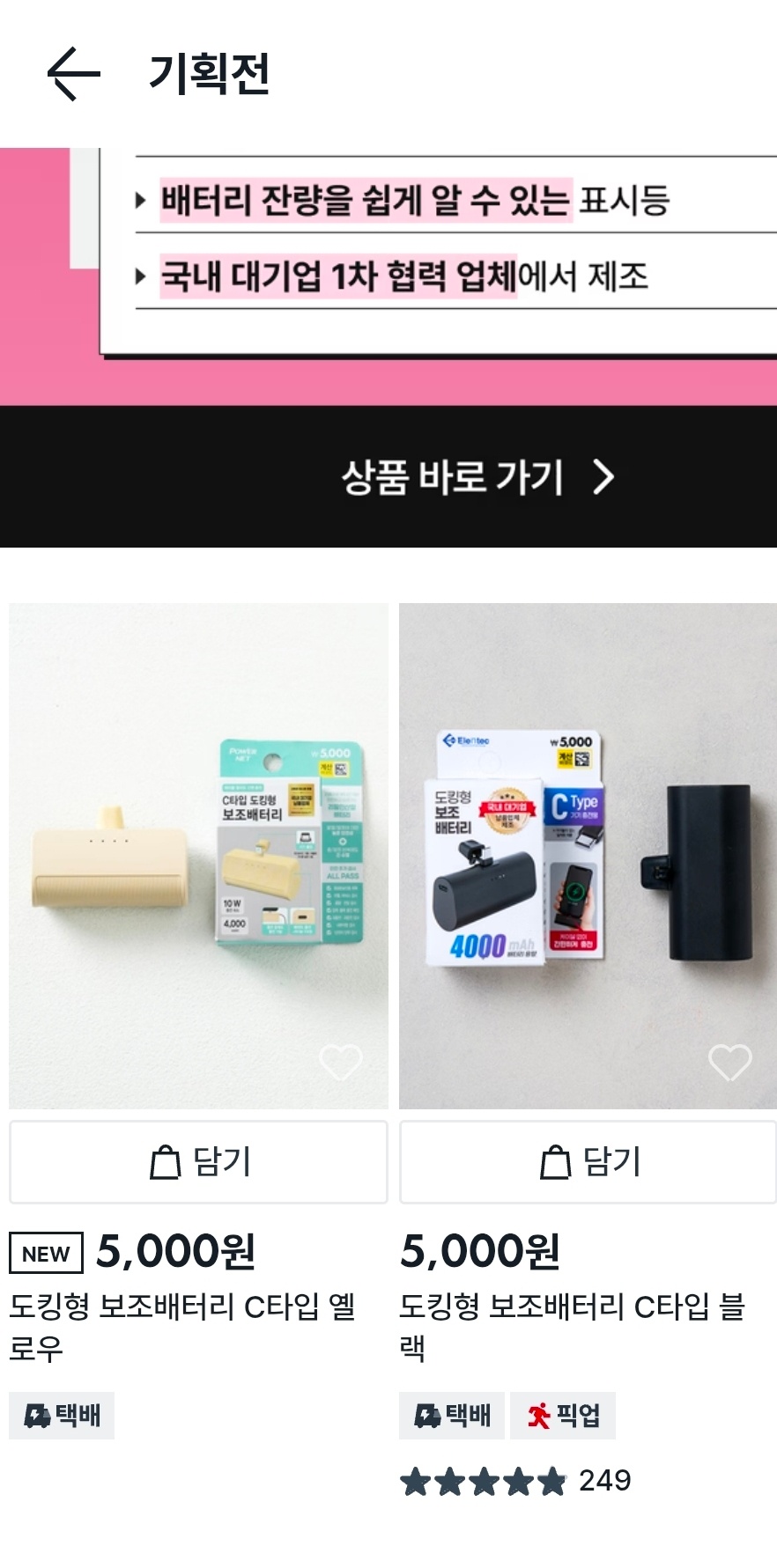The height and width of the screenshot is (1568, 777).
Task: Like the yellow docking battery with the heart
Action: point(340,1062)
